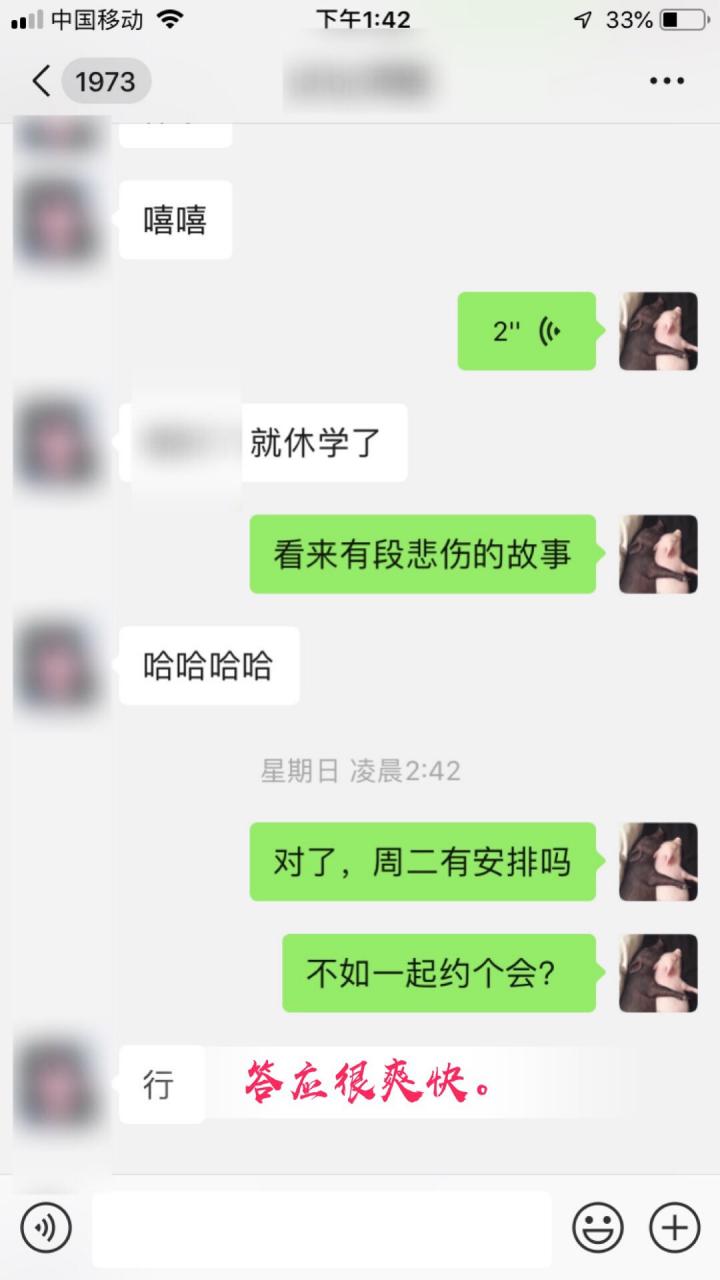Open the chat details overflow menu
This screenshot has width=720, height=1280.
click(x=667, y=81)
